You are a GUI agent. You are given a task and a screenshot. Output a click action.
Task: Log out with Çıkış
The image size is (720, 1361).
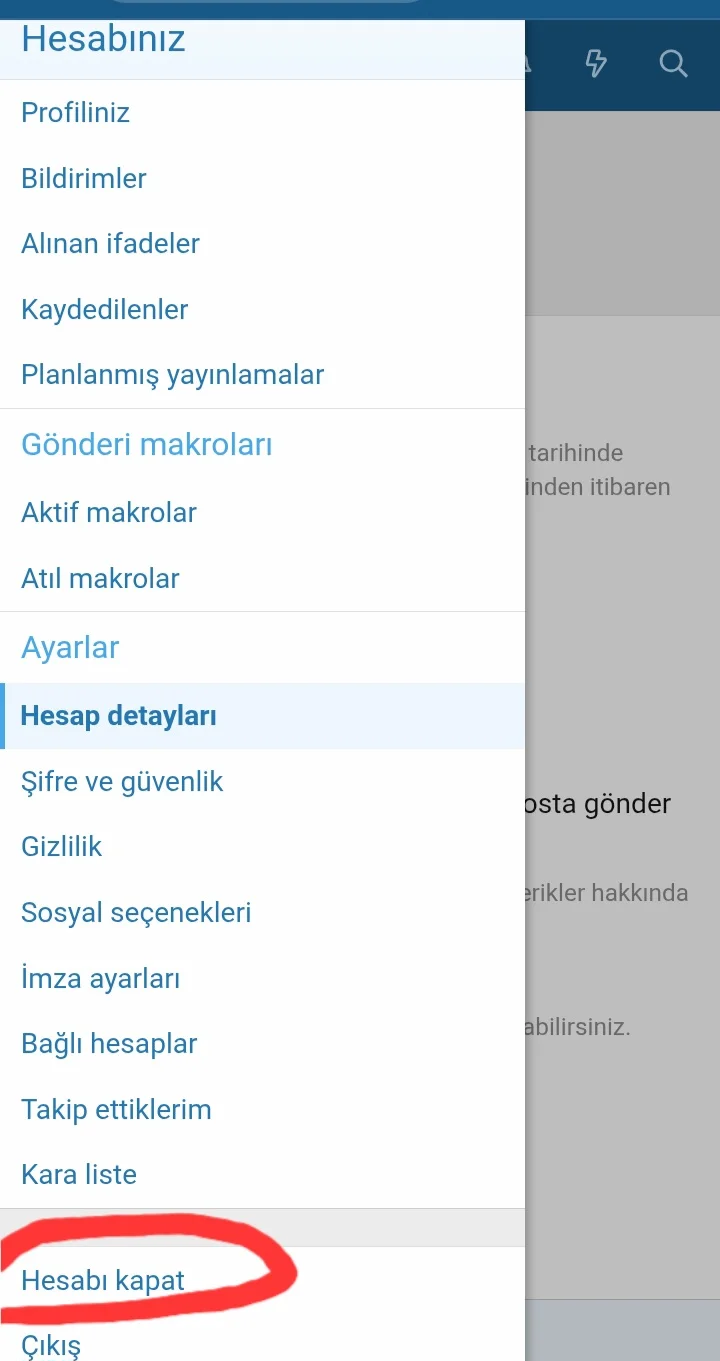tap(51, 1344)
